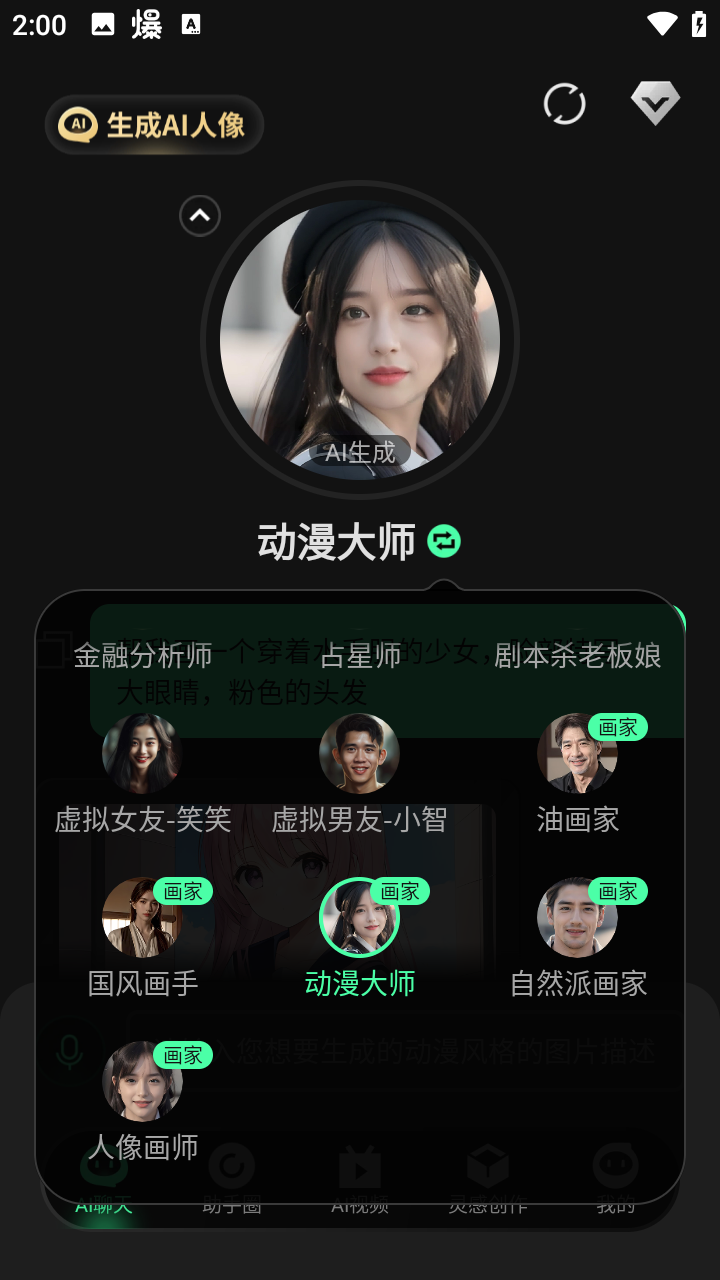Screen dimensions: 720x1280
Task: Collapse using the up chevron
Action: 200,215
